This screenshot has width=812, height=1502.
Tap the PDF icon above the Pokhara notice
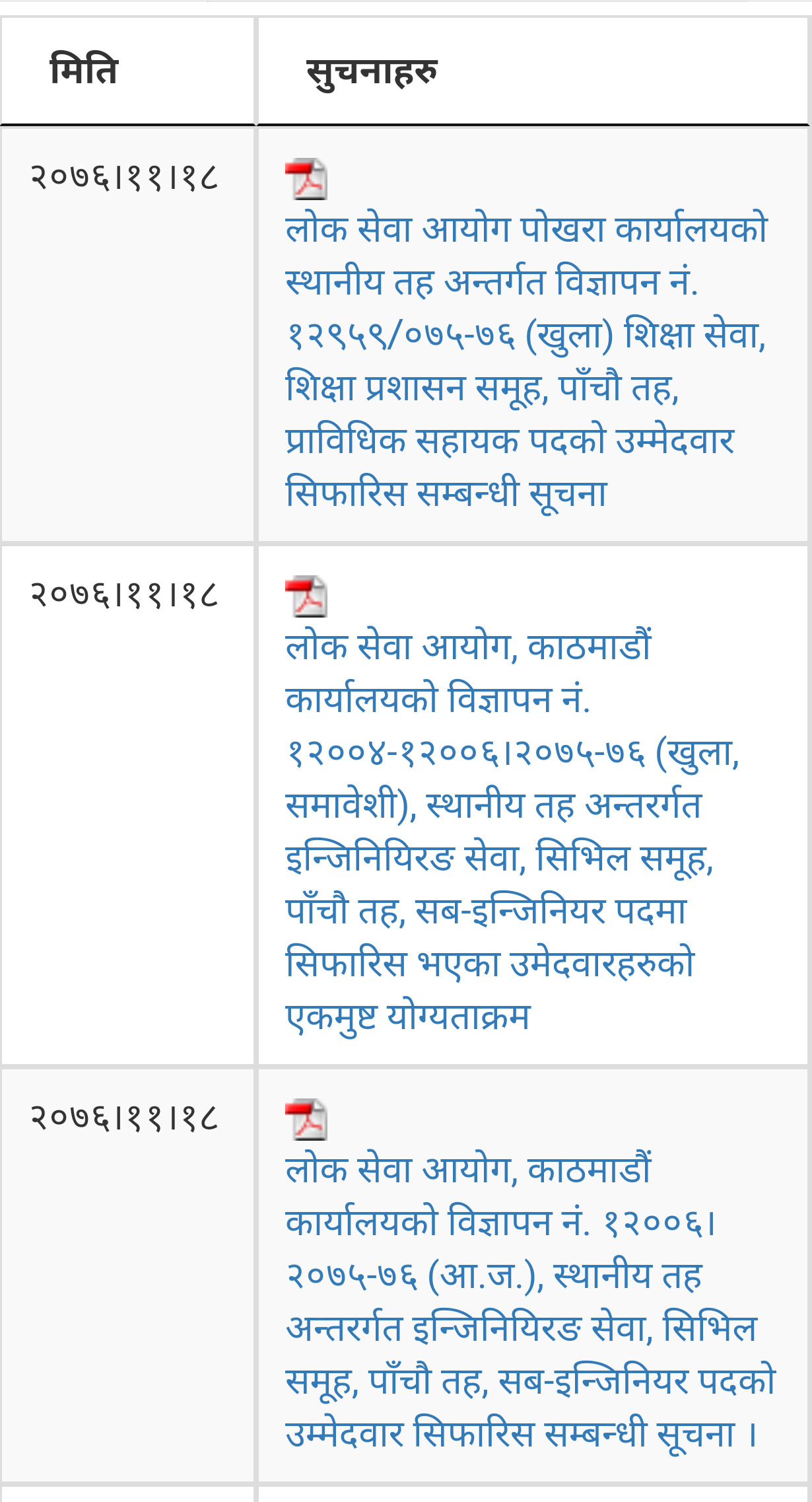(x=306, y=179)
